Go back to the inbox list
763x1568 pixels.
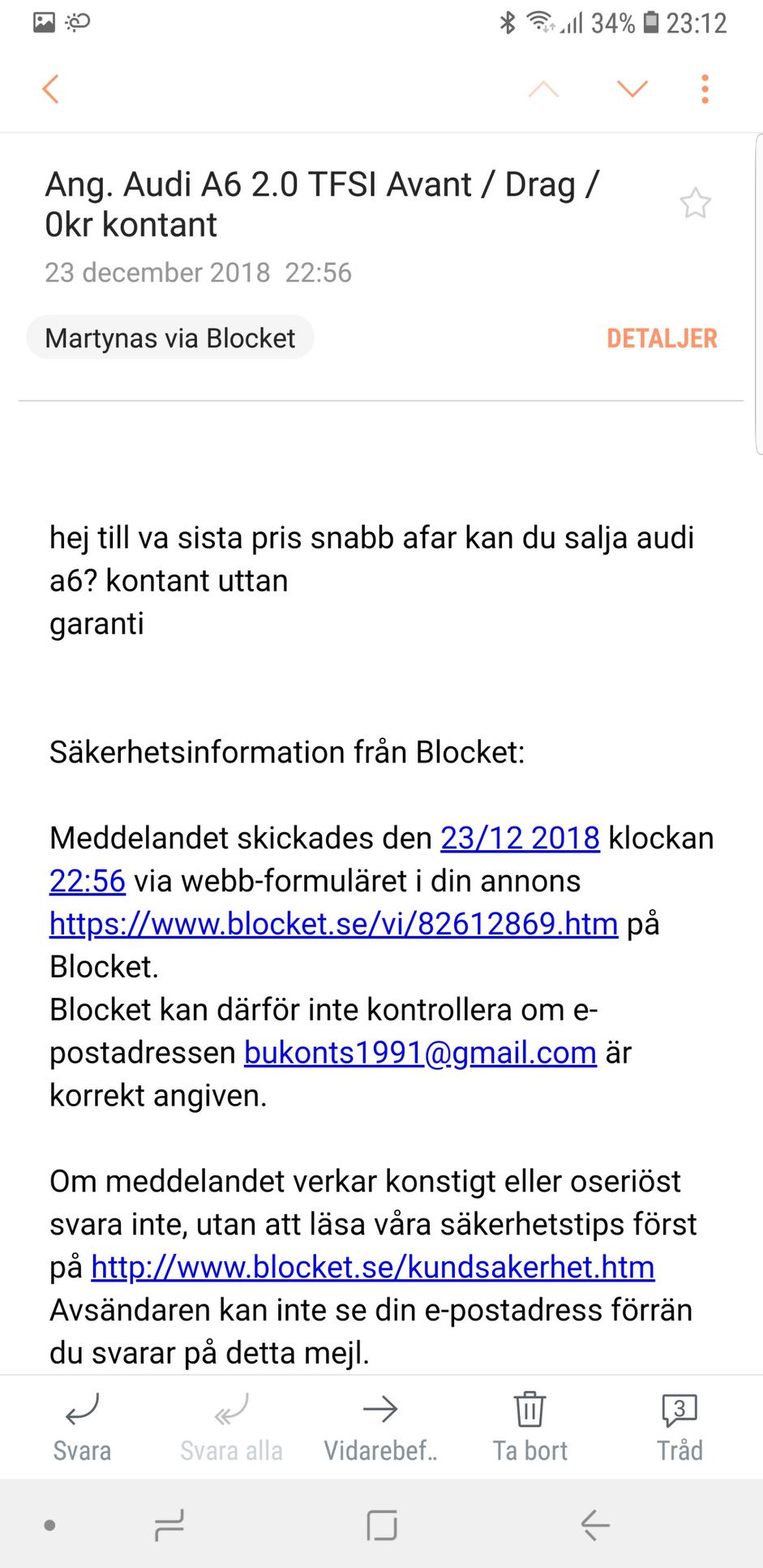50,88
